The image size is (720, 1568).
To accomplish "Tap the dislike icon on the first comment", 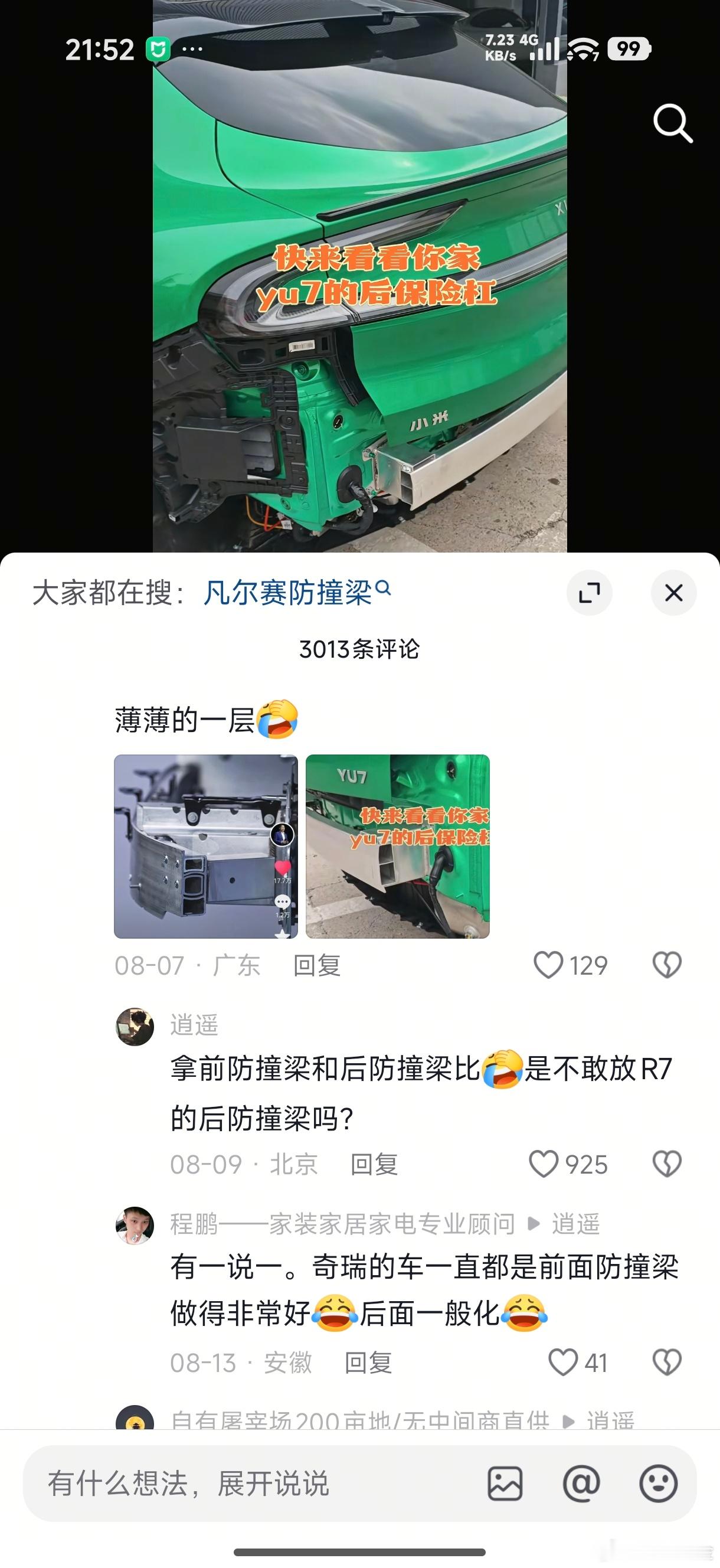I will [x=667, y=964].
